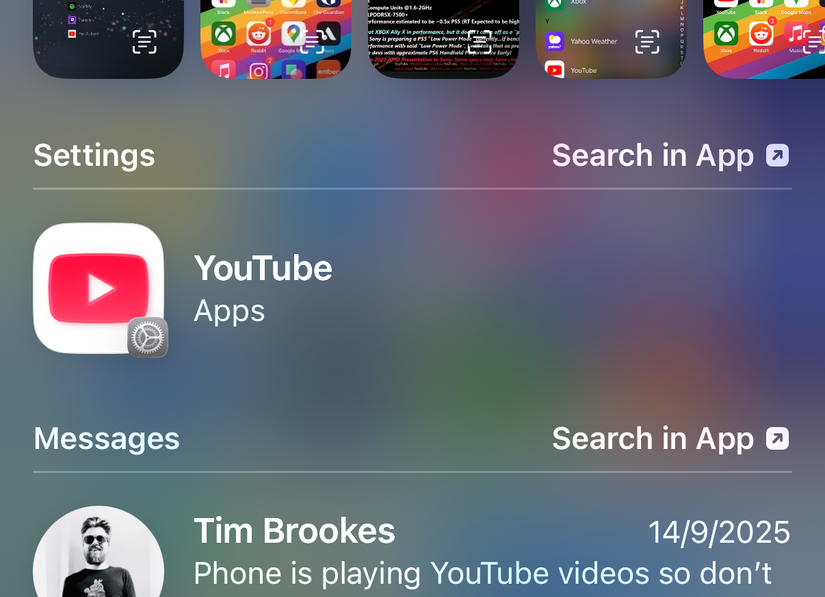Tap Search in App for Messages

[x=669, y=439]
